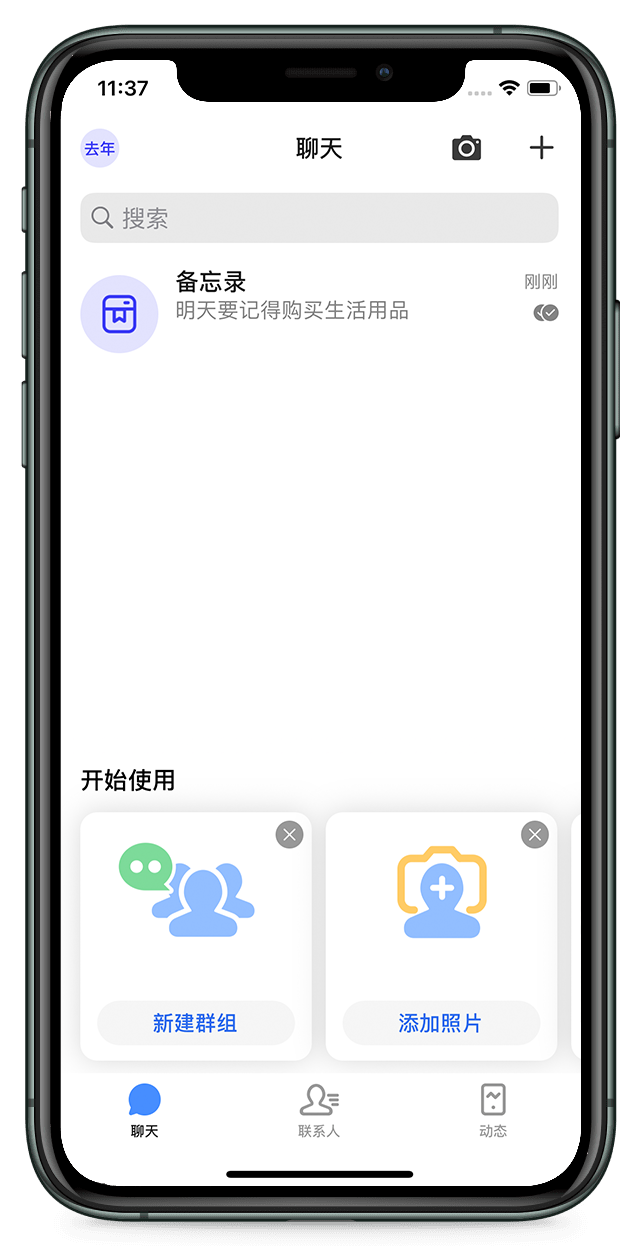This screenshot has height=1247, width=641.
Task: Switch to the 联系人 tab
Action: click(319, 1111)
